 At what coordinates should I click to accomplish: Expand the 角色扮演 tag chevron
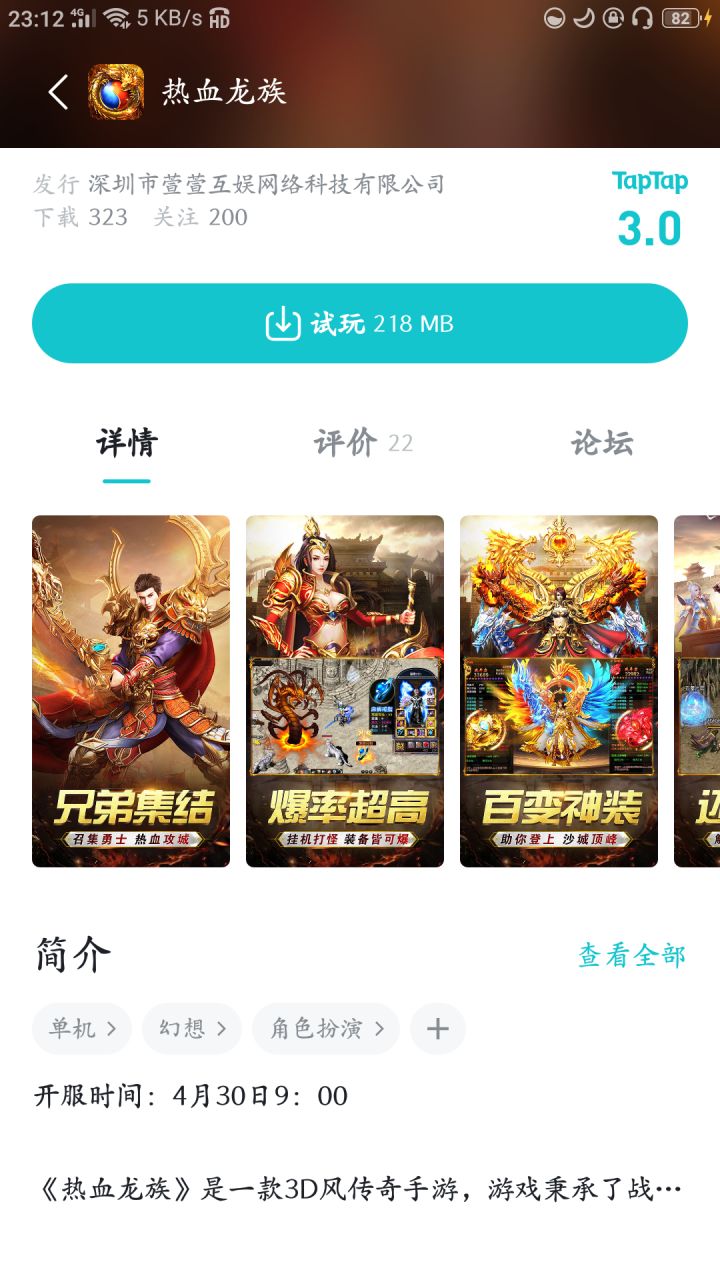pos(381,1028)
